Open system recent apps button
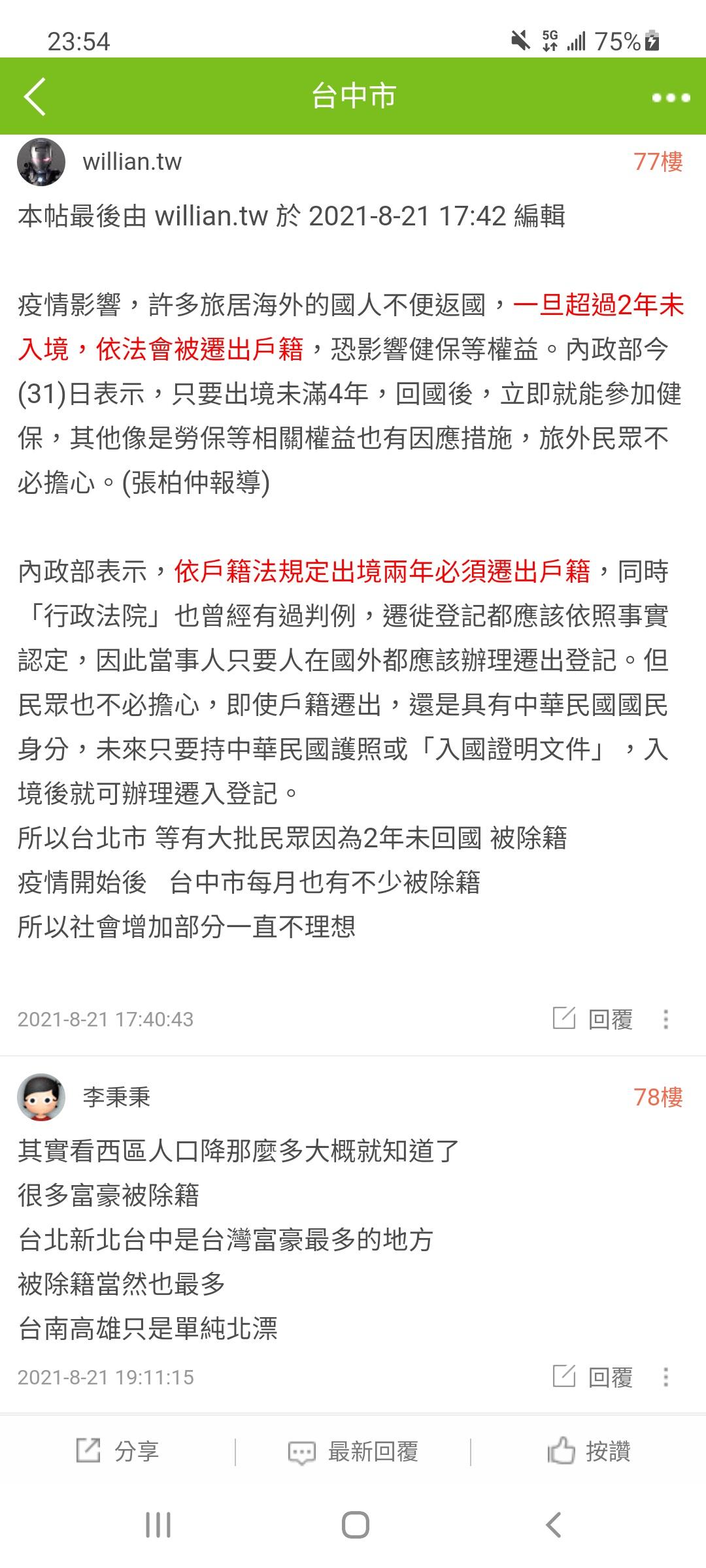The height and width of the screenshot is (1568, 706). [x=158, y=1525]
